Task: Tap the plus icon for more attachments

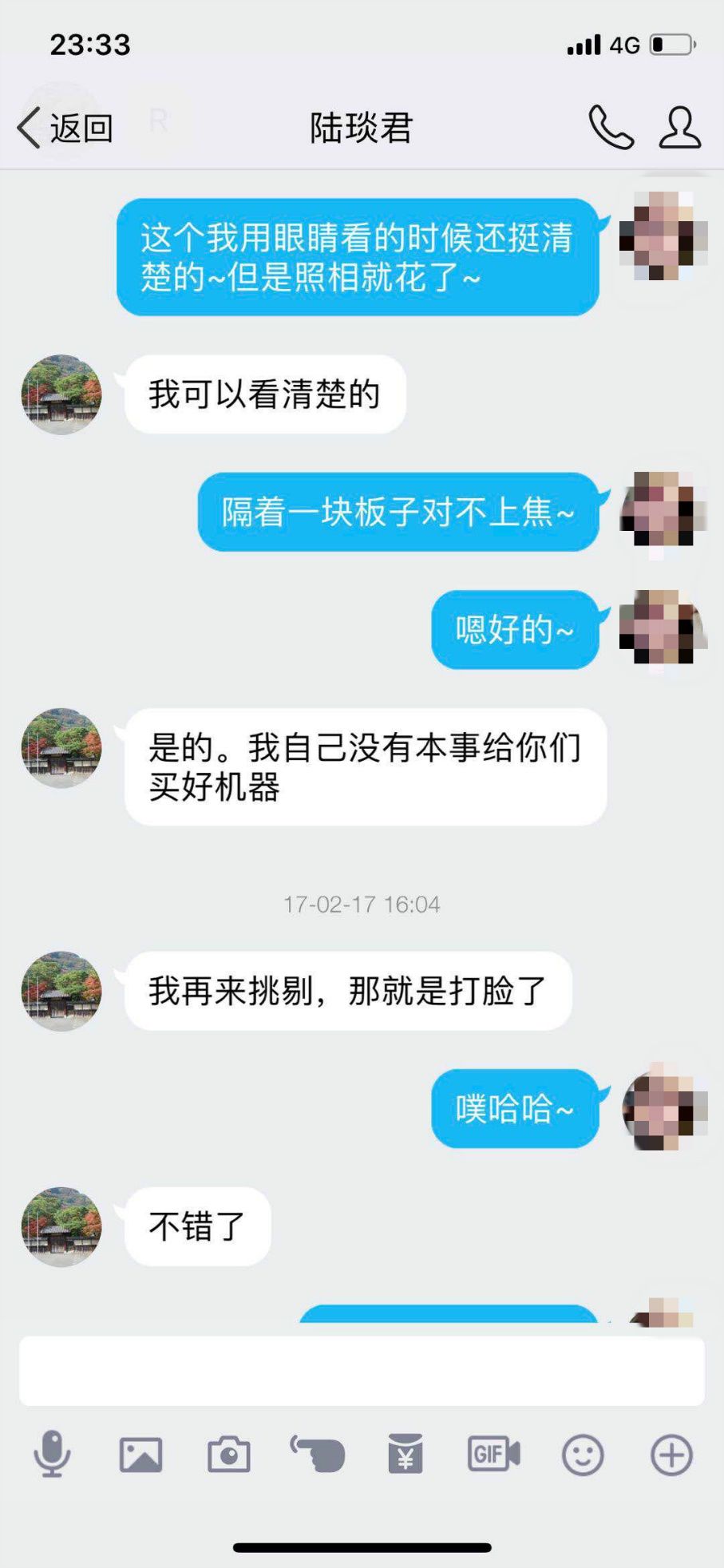Action: (671, 1455)
